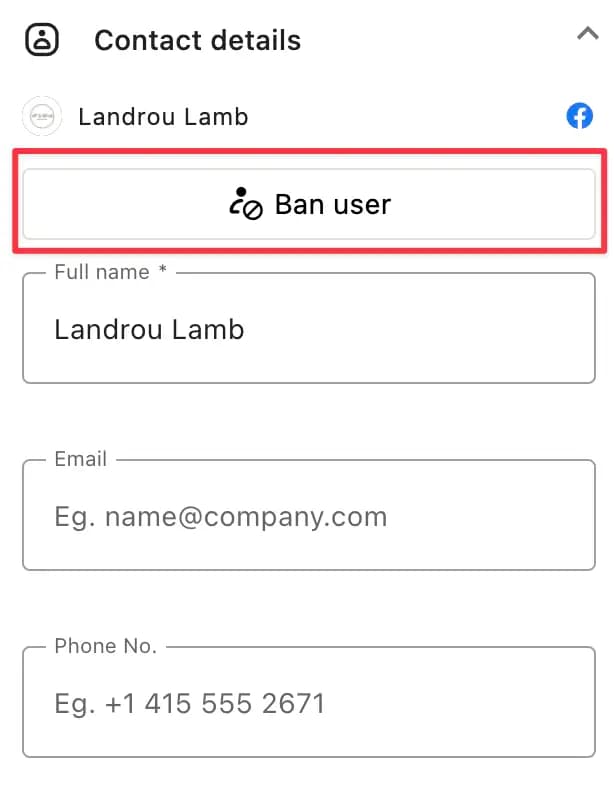Tap the Ban user button
This screenshot has height=804, width=614.
click(309, 205)
